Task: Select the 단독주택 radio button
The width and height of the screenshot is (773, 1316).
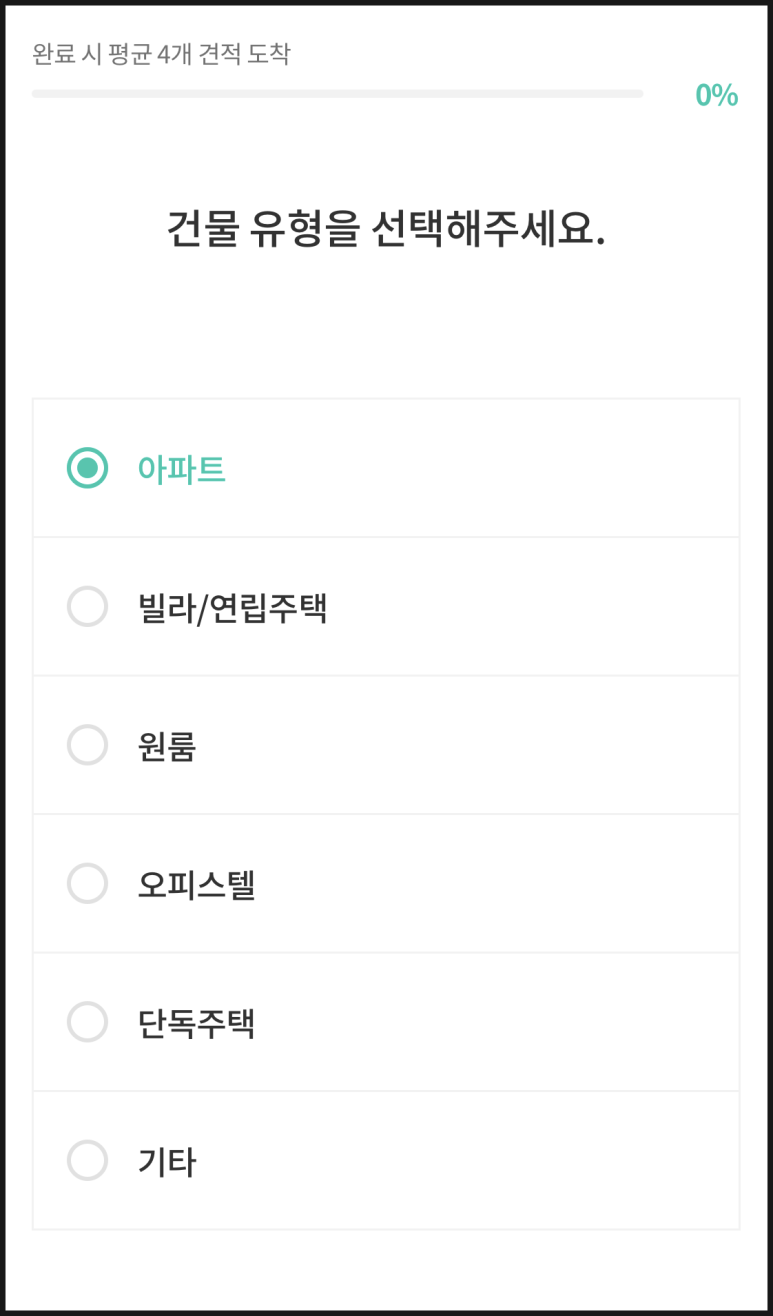Action: [x=87, y=1022]
